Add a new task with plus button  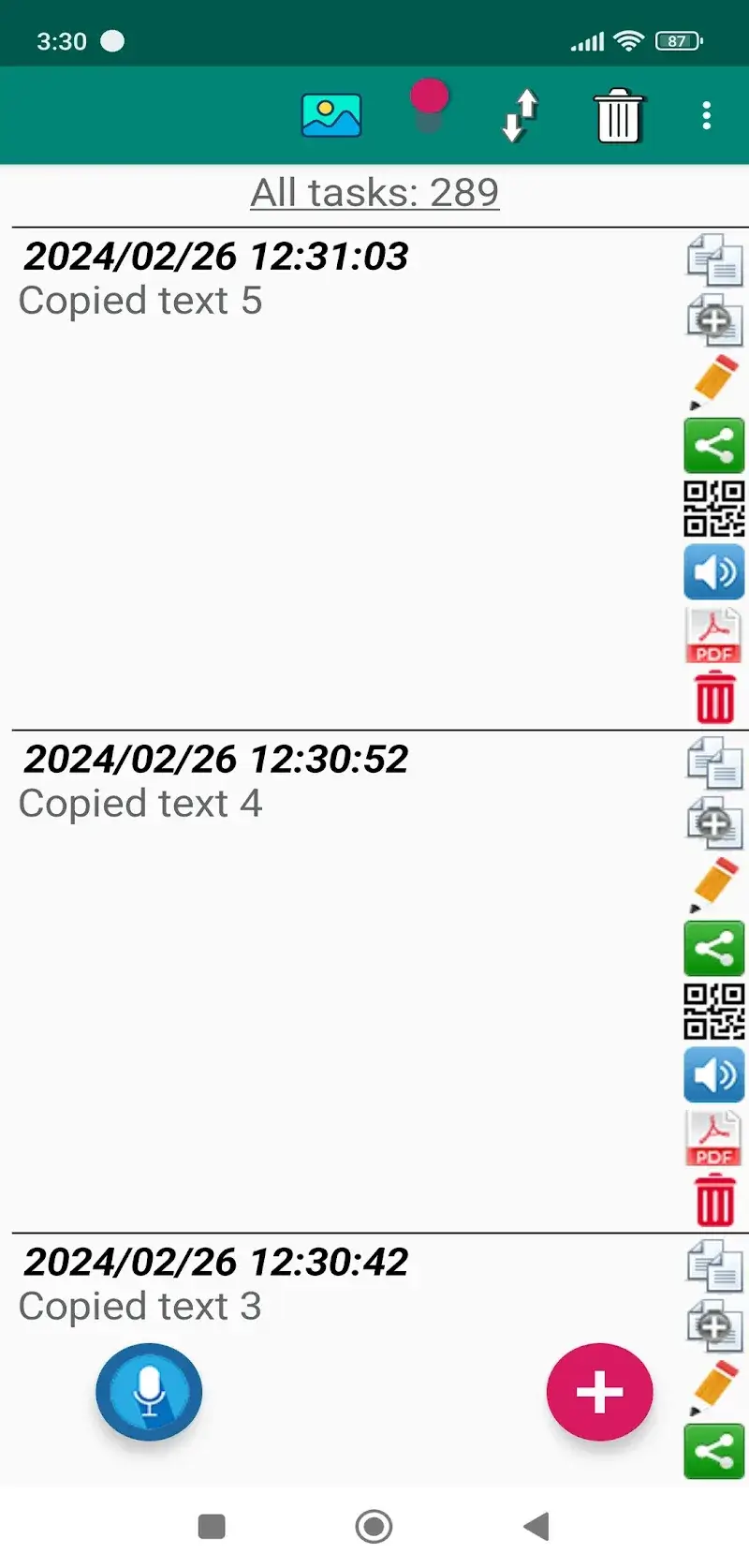coord(599,1392)
